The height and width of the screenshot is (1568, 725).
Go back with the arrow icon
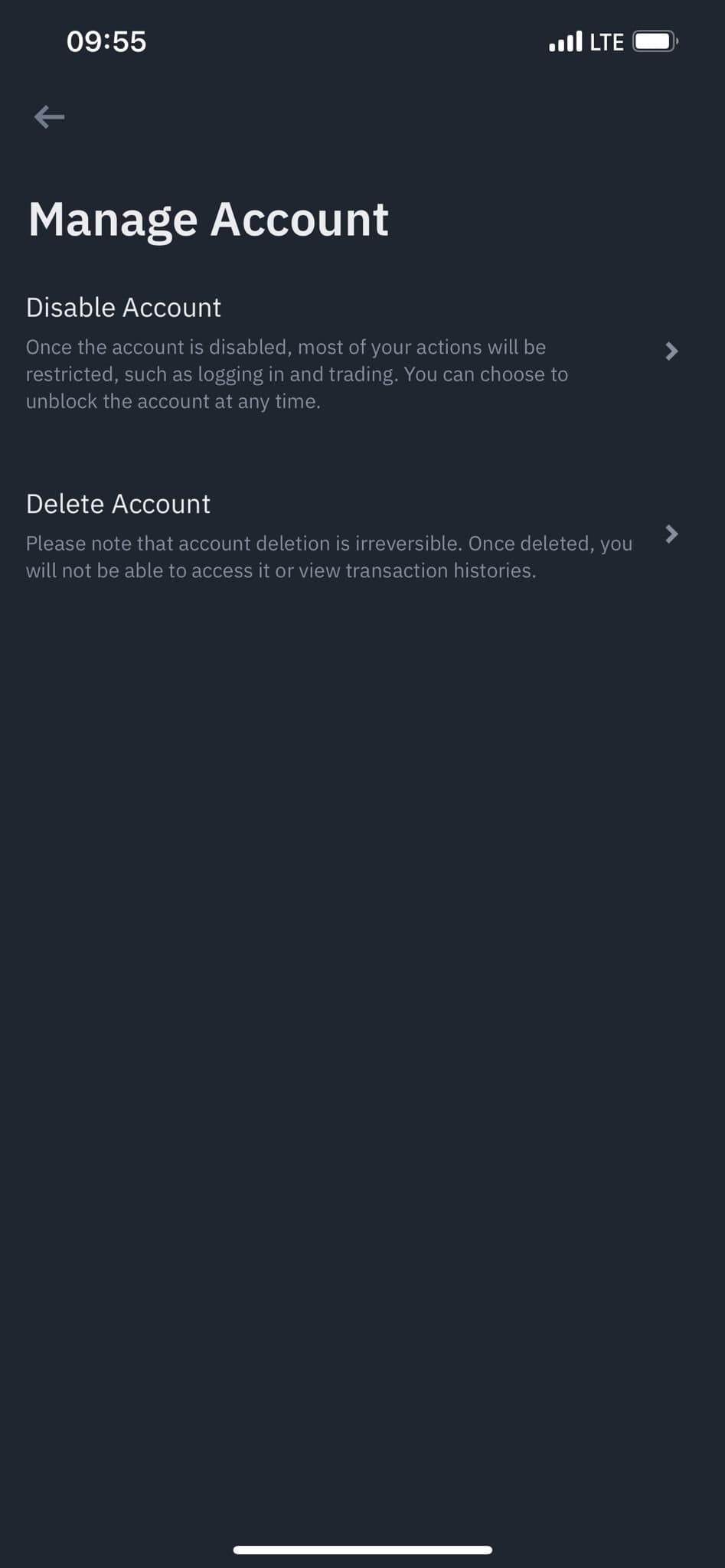tap(49, 117)
